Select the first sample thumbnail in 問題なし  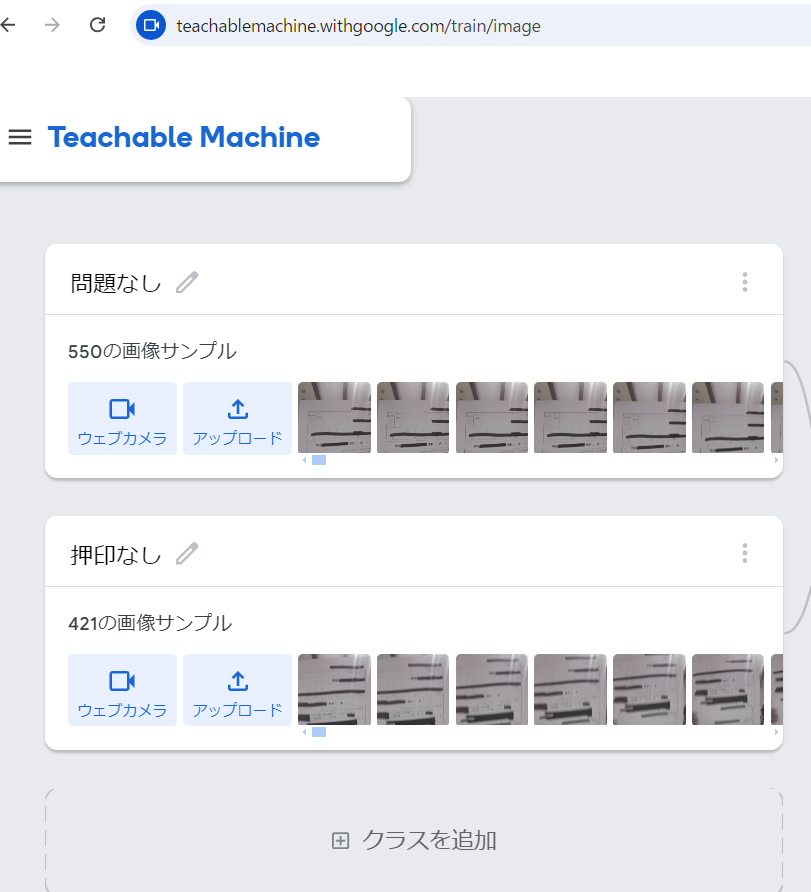pos(334,417)
